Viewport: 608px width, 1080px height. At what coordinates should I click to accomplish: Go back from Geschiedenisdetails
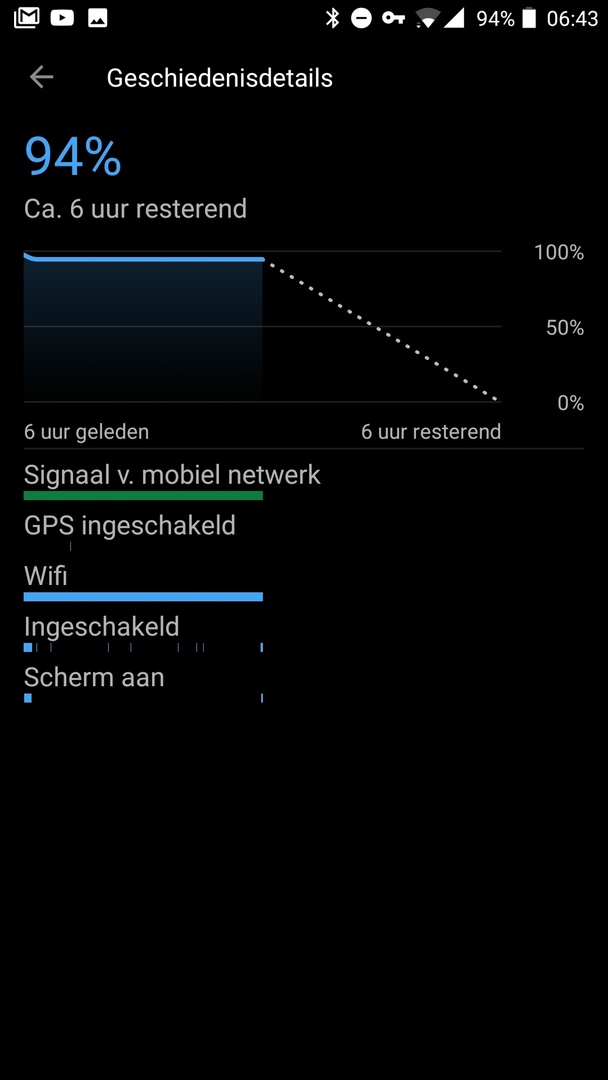[41, 77]
